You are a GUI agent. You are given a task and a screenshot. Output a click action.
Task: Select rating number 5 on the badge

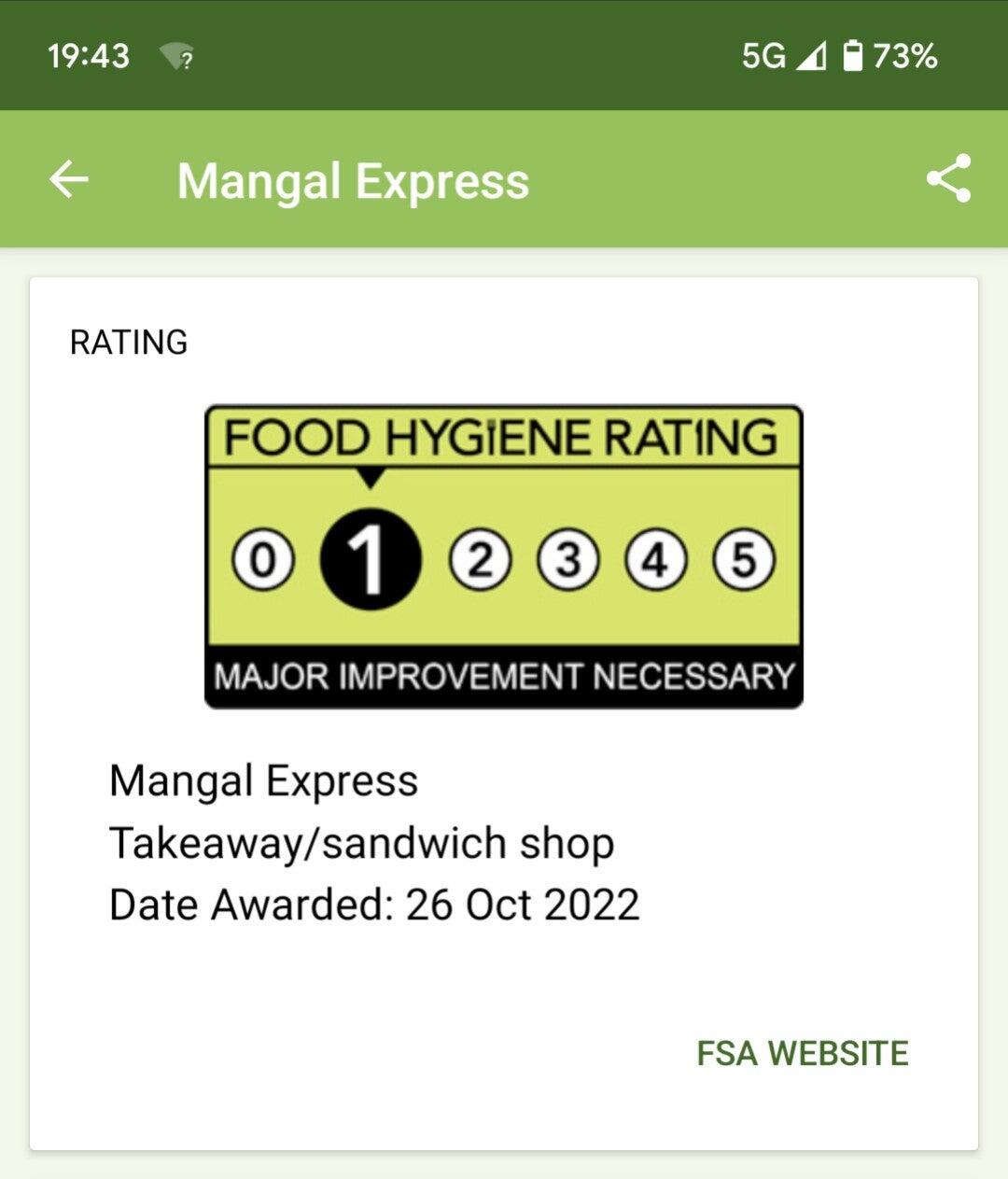point(743,560)
